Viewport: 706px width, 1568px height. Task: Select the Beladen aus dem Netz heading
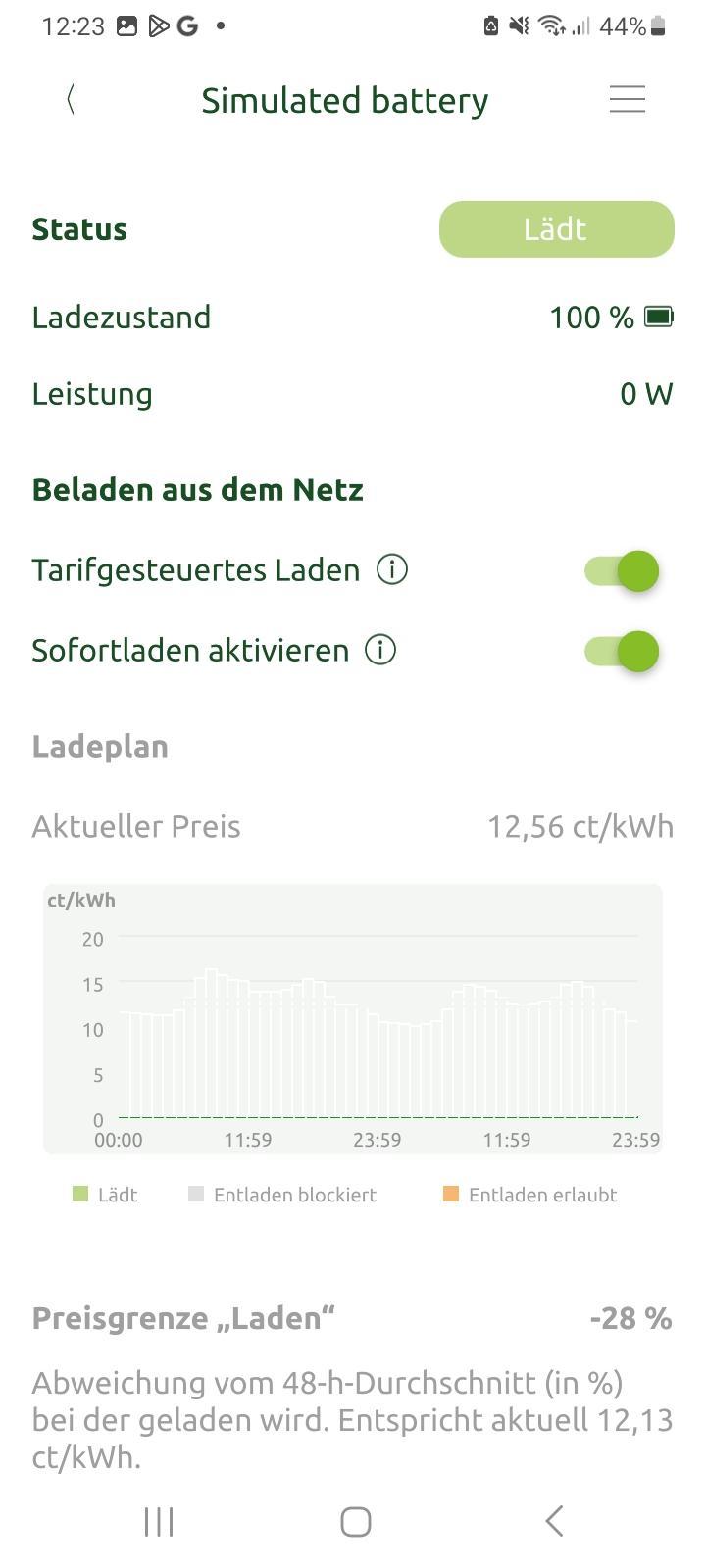pyautogui.click(x=197, y=489)
